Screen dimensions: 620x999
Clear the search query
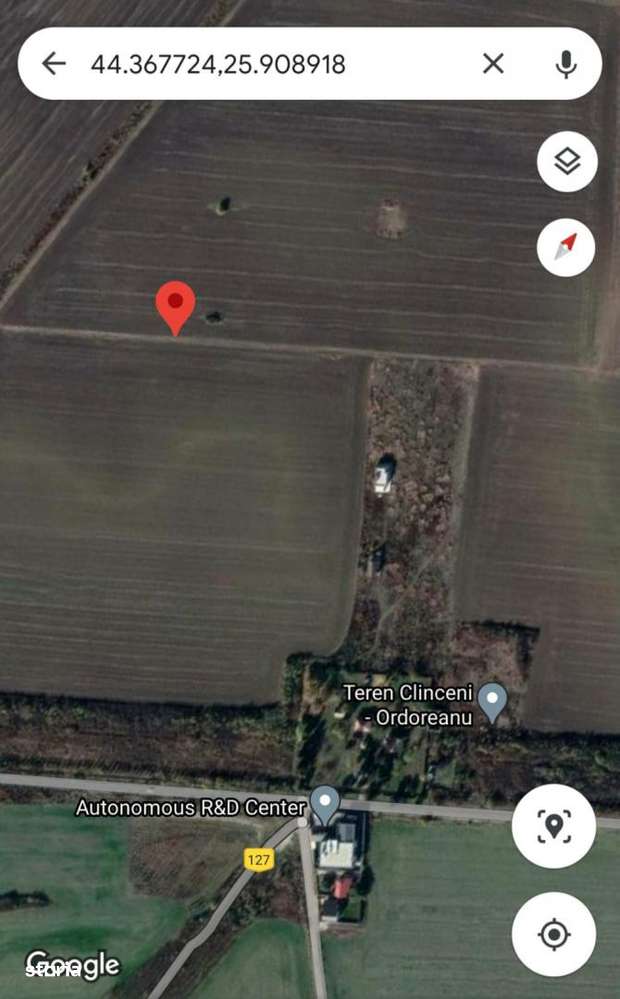coord(493,64)
